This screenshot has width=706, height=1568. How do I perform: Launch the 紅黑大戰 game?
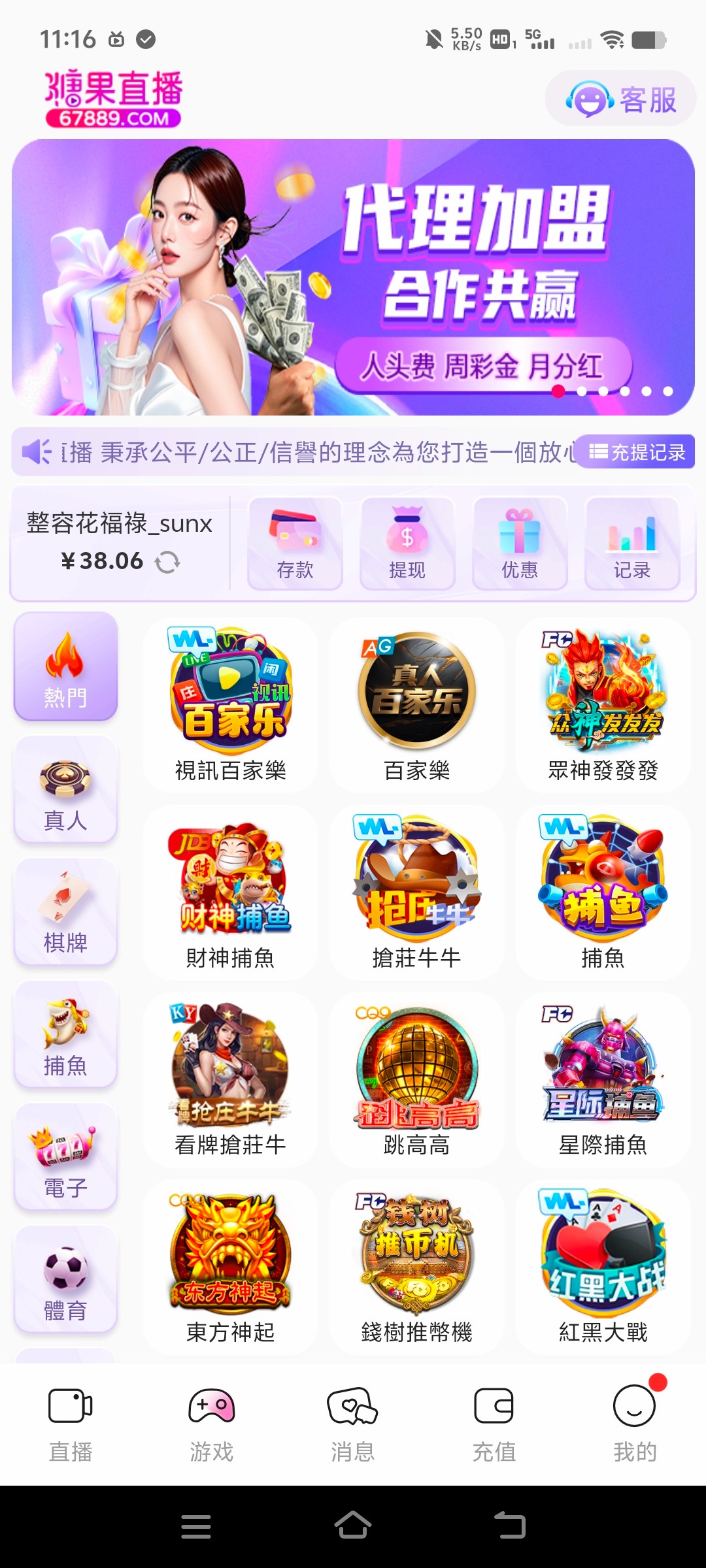[603, 1267]
